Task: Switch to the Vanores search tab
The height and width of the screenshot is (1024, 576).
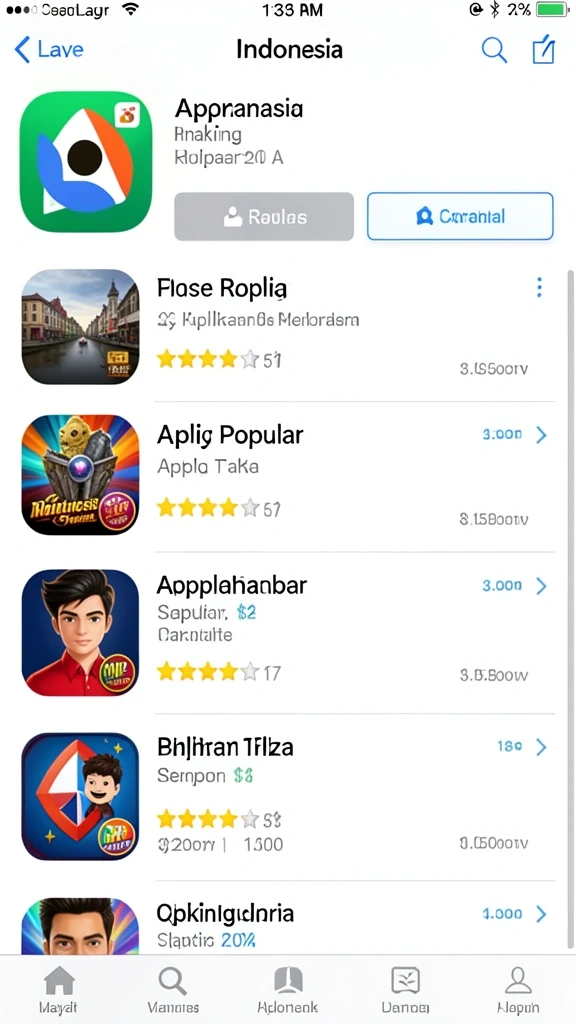Action: (173, 989)
